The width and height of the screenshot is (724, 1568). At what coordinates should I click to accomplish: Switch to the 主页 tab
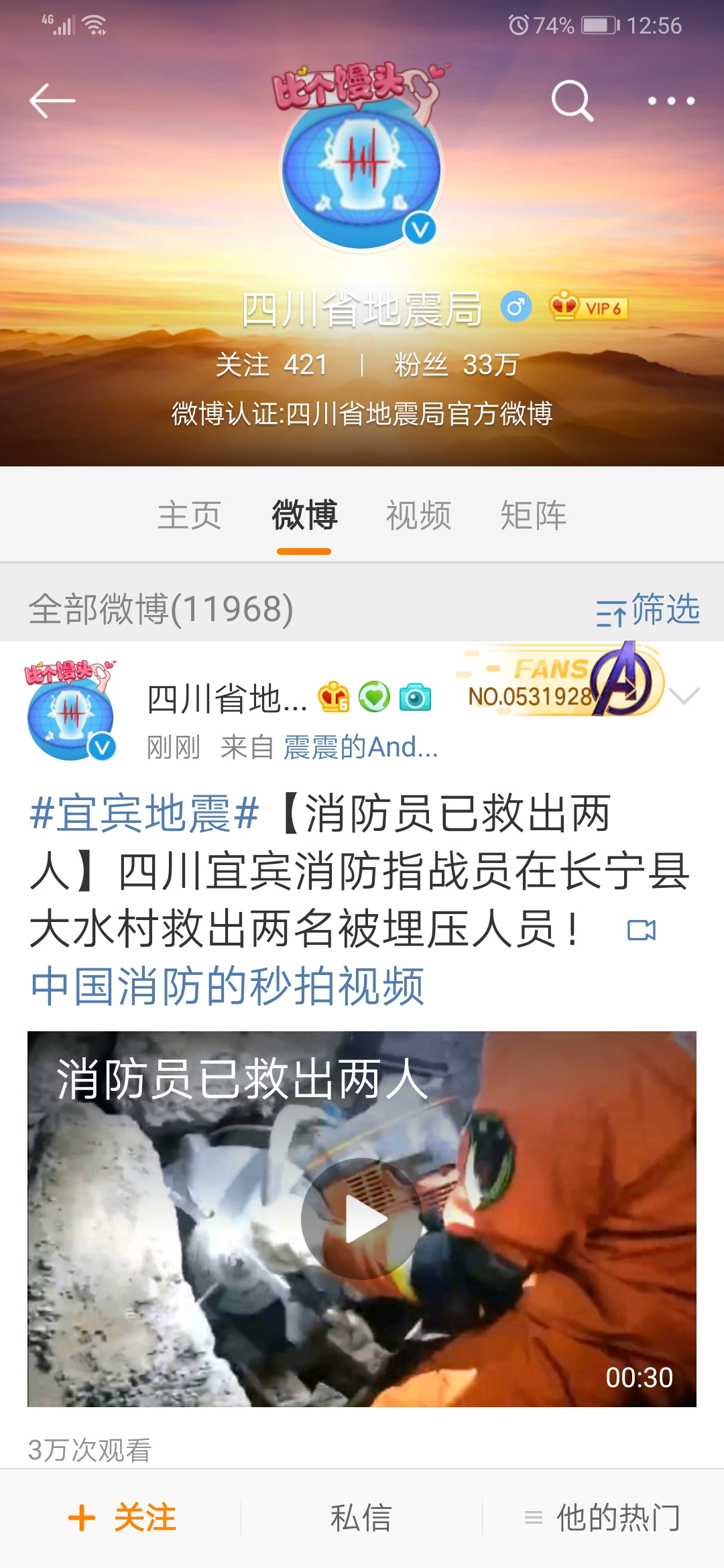click(x=190, y=515)
